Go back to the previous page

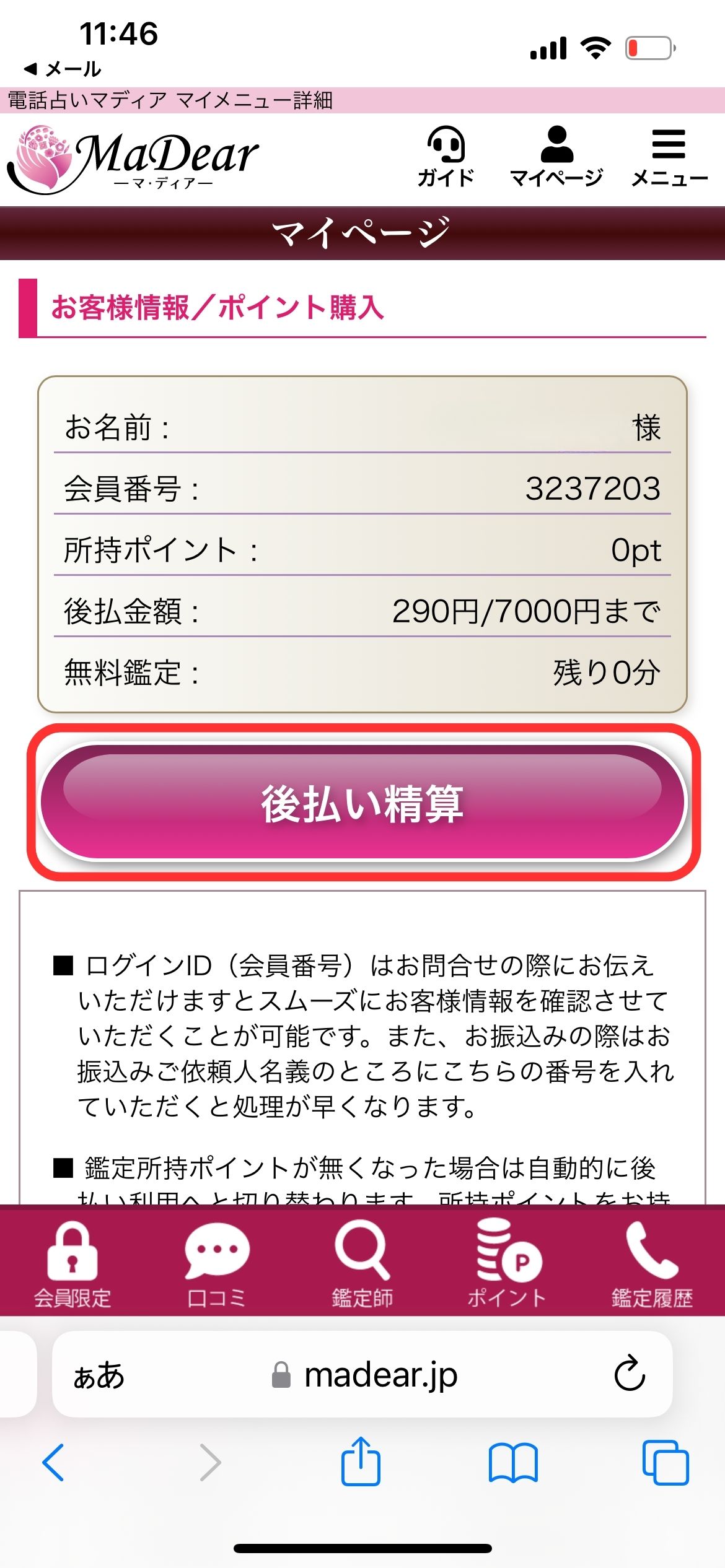point(53,1462)
